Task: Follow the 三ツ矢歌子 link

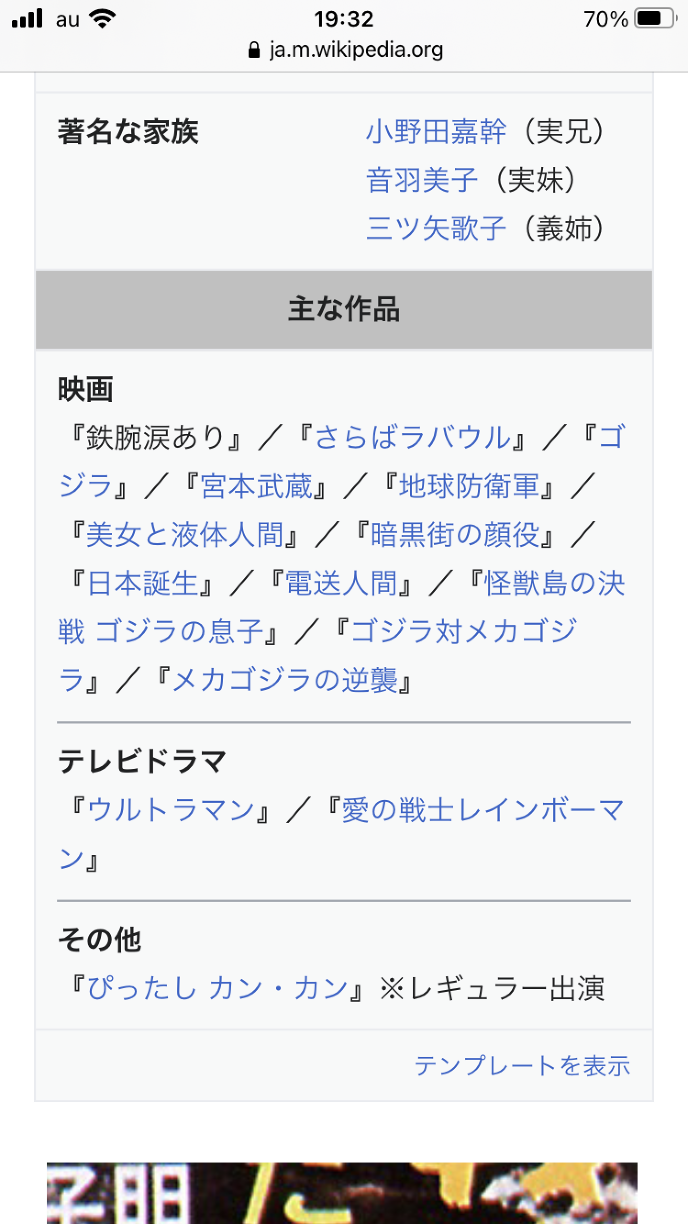Action: click(x=436, y=229)
